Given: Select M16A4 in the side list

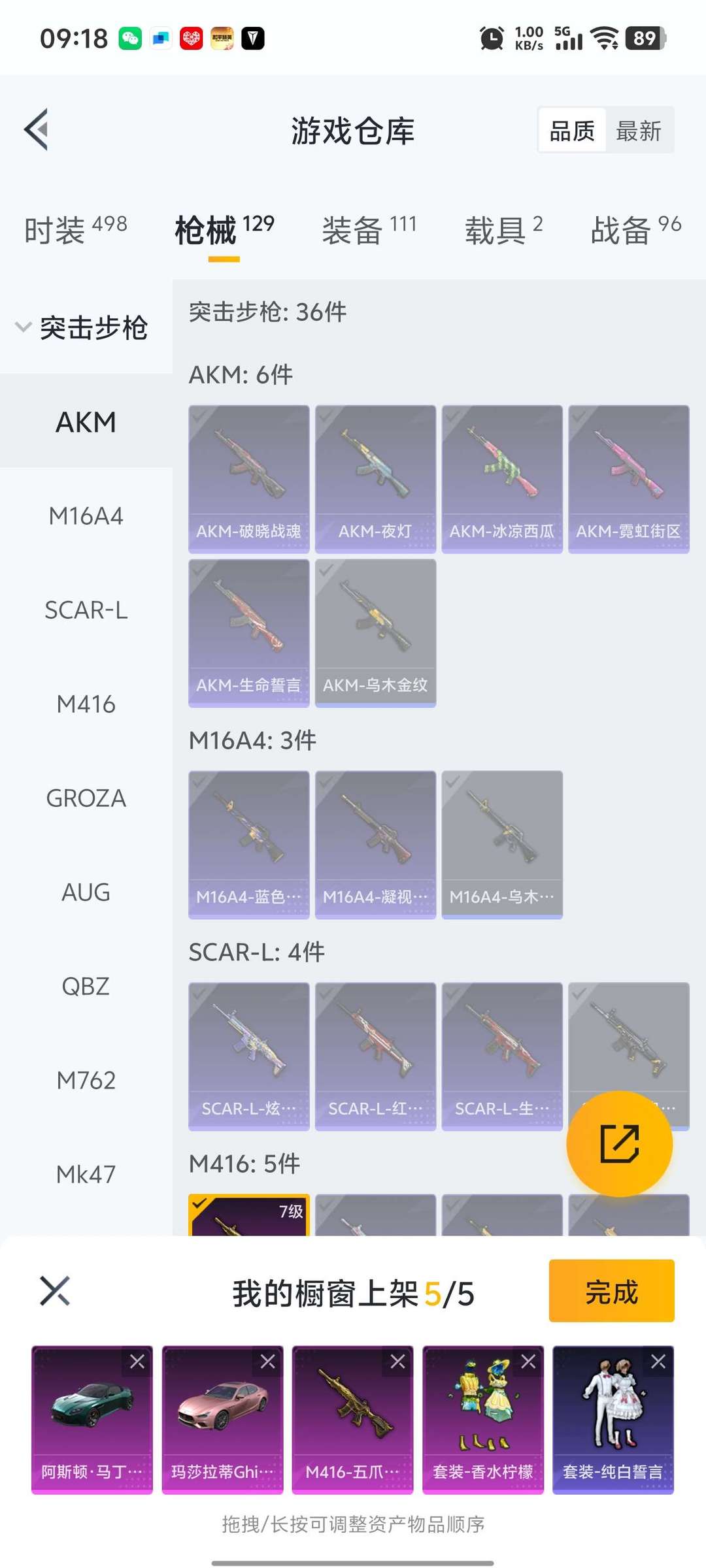Looking at the screenshot, I should (x=86, y=516).
